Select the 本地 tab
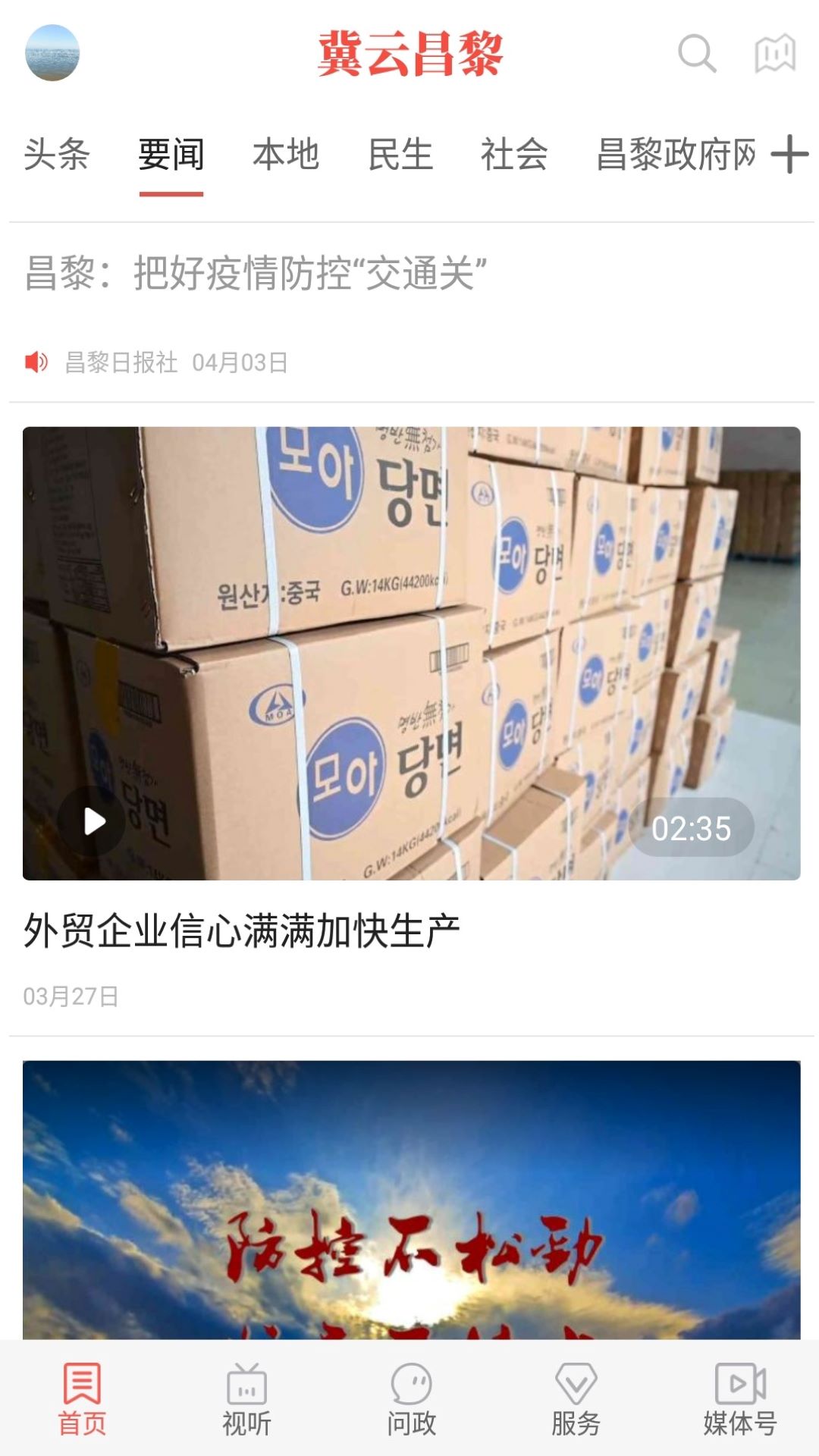The height and width of the screenshot is (1456, 819). (x=286, y=155)
